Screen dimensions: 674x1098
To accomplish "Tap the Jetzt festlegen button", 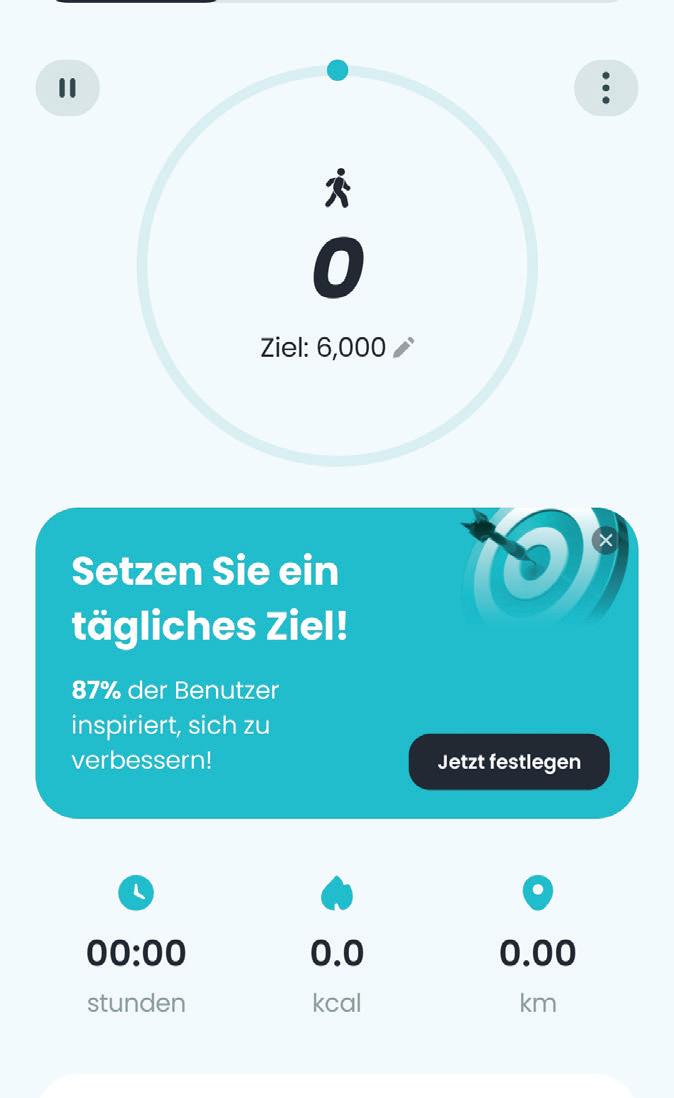I will point(508,762).
